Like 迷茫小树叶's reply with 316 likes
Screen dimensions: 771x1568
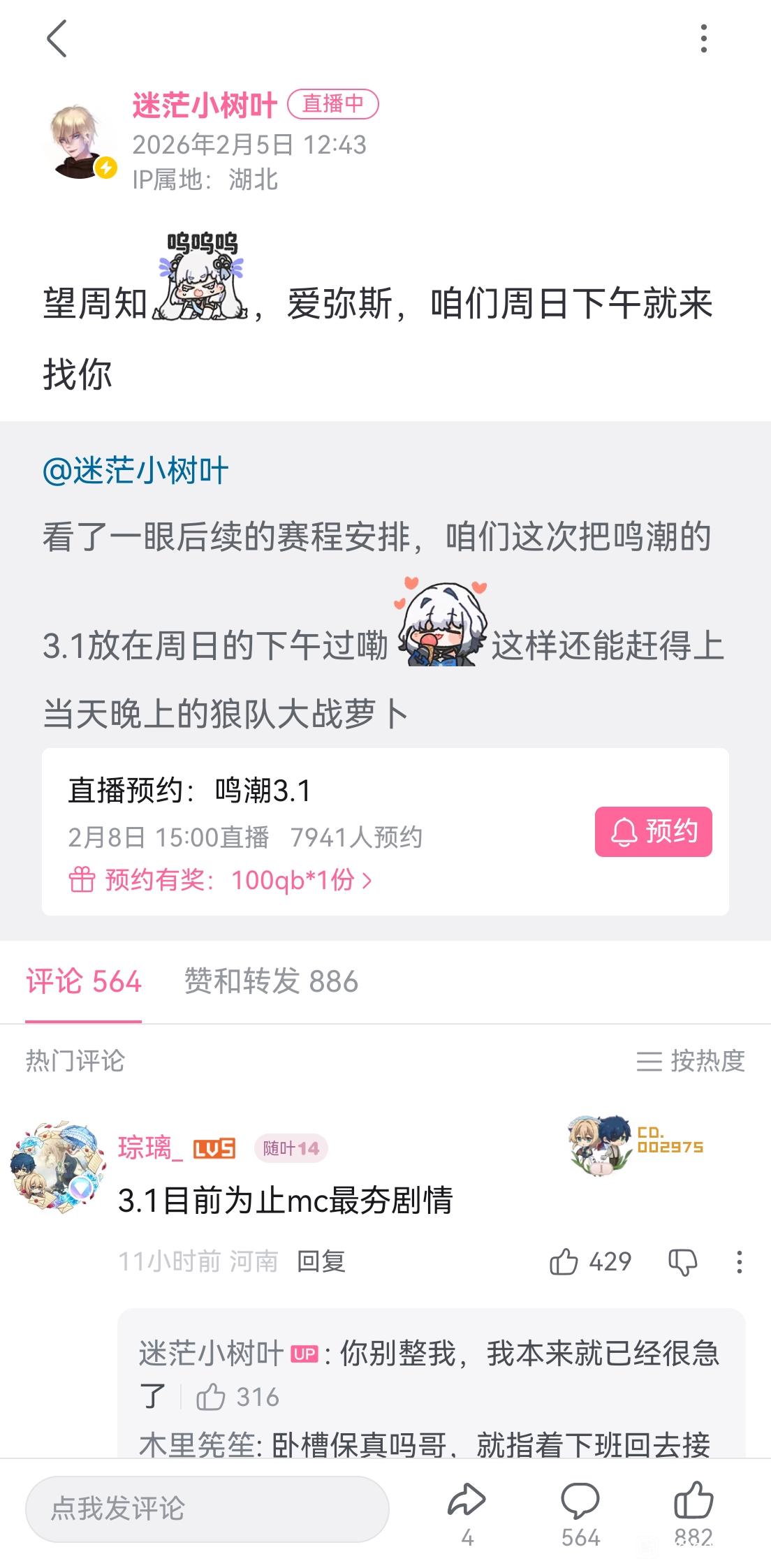coord(211,1397)
